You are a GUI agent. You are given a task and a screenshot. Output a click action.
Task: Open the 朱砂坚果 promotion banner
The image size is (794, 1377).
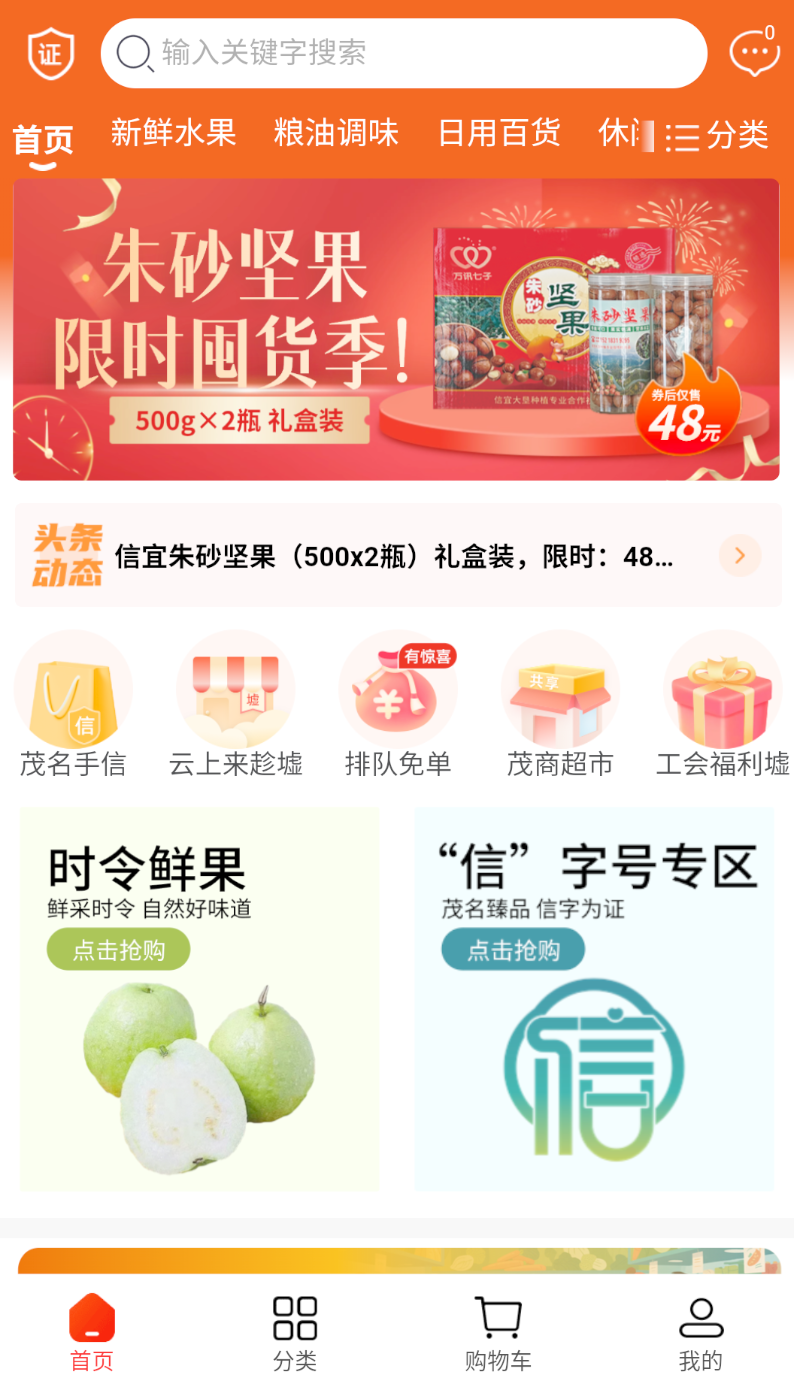[x=396, y=329]
